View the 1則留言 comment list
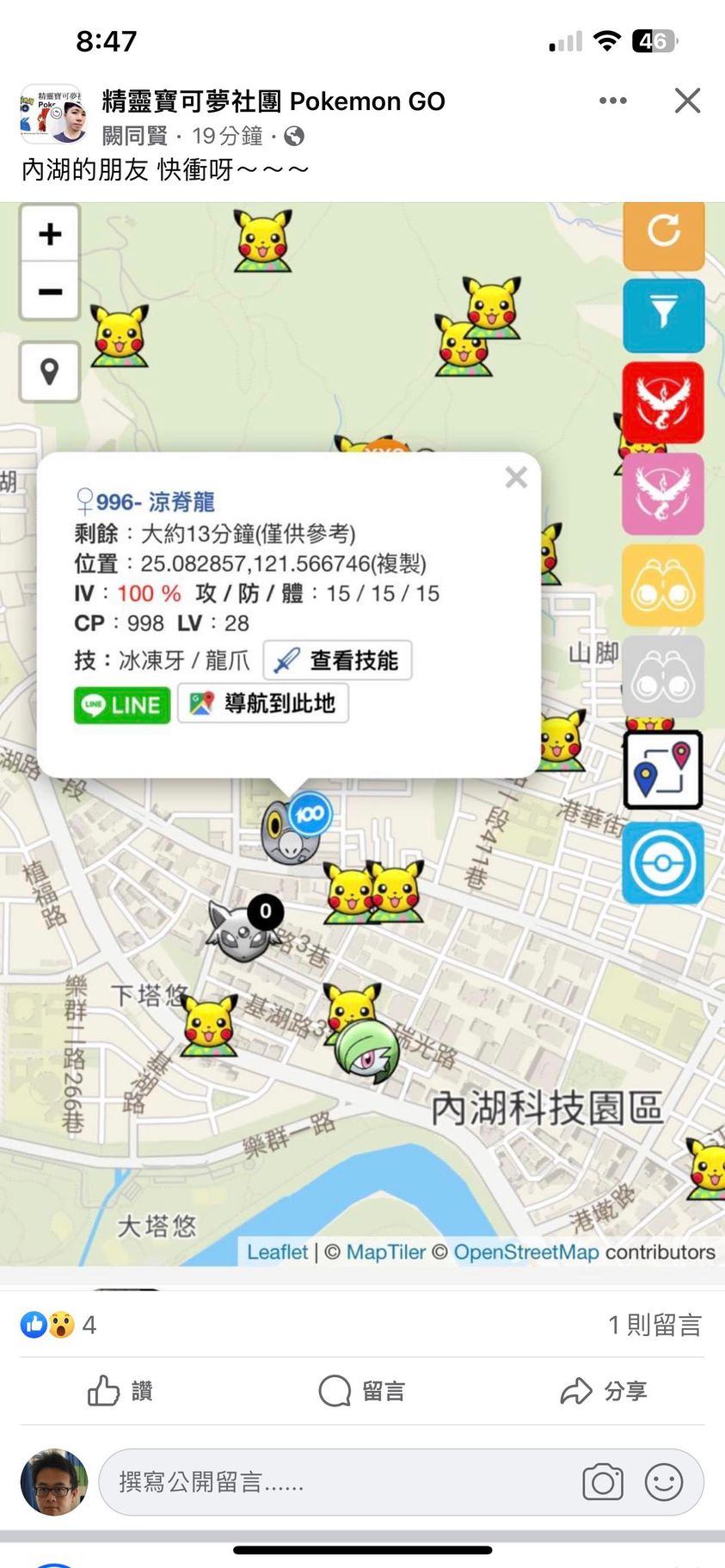Image resolution: width=725 pixels, height=1568 pixels. (x=654, y=1325)
